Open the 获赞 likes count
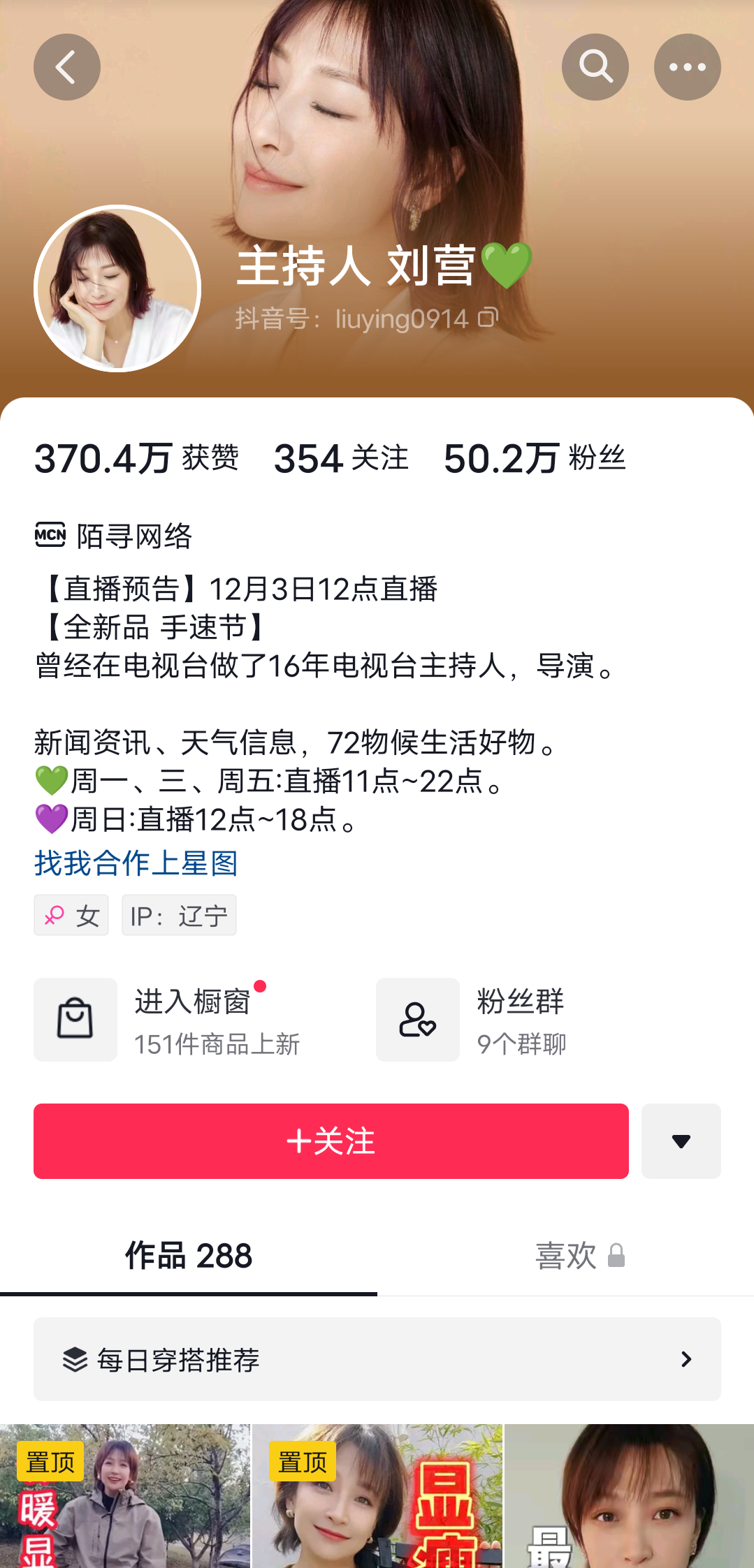The height and width of the screenshot is (1568, 754). tap(137, 459)
